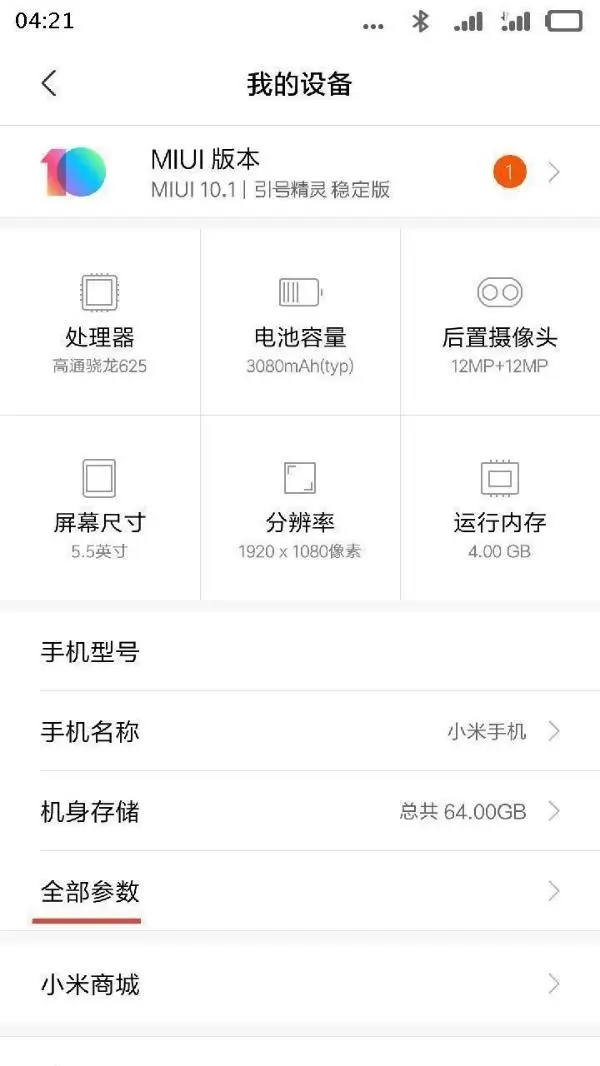Open the 机身存储 storage details
600x1066 pixels.
[300, 811]
